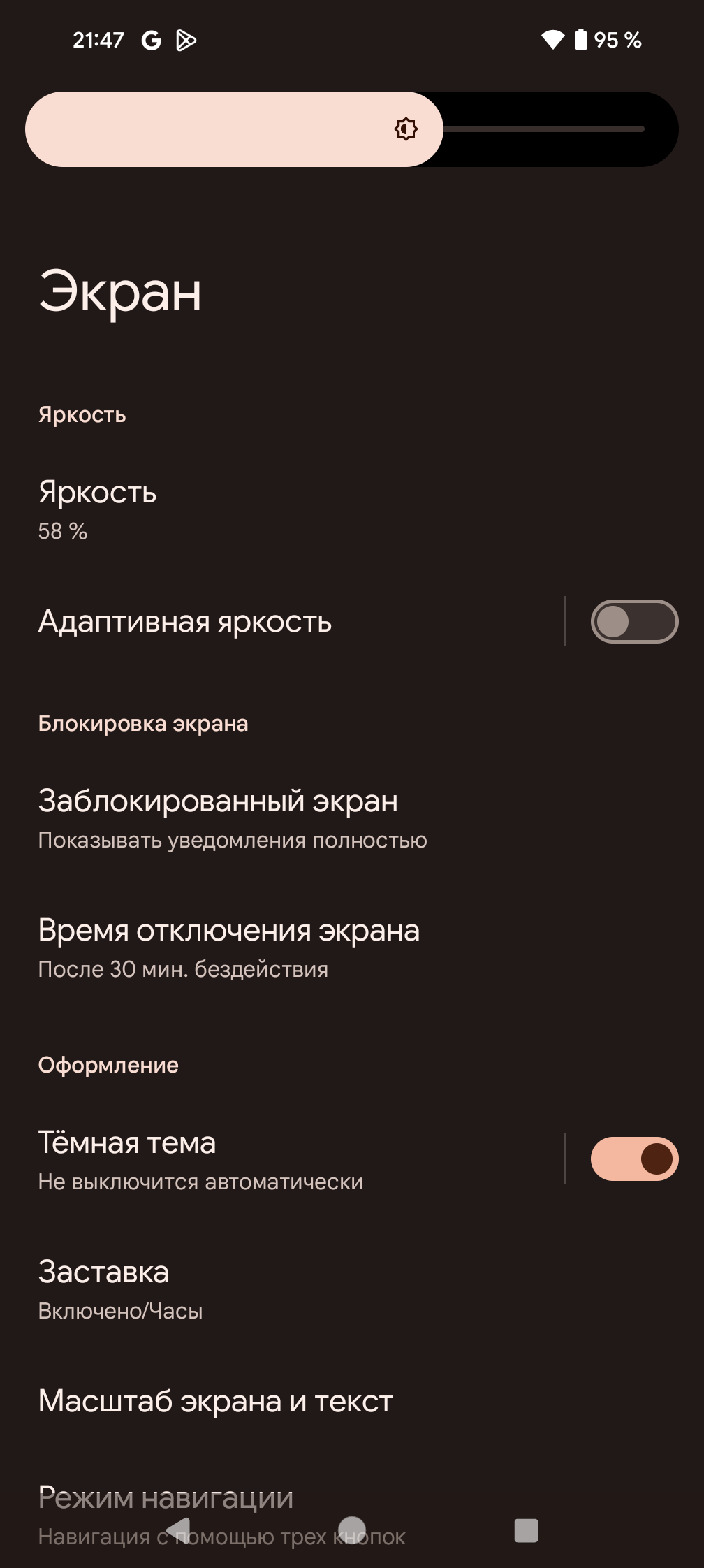
Task: Open Масштаб экрана и текст
Action: tap(279, 1401)
